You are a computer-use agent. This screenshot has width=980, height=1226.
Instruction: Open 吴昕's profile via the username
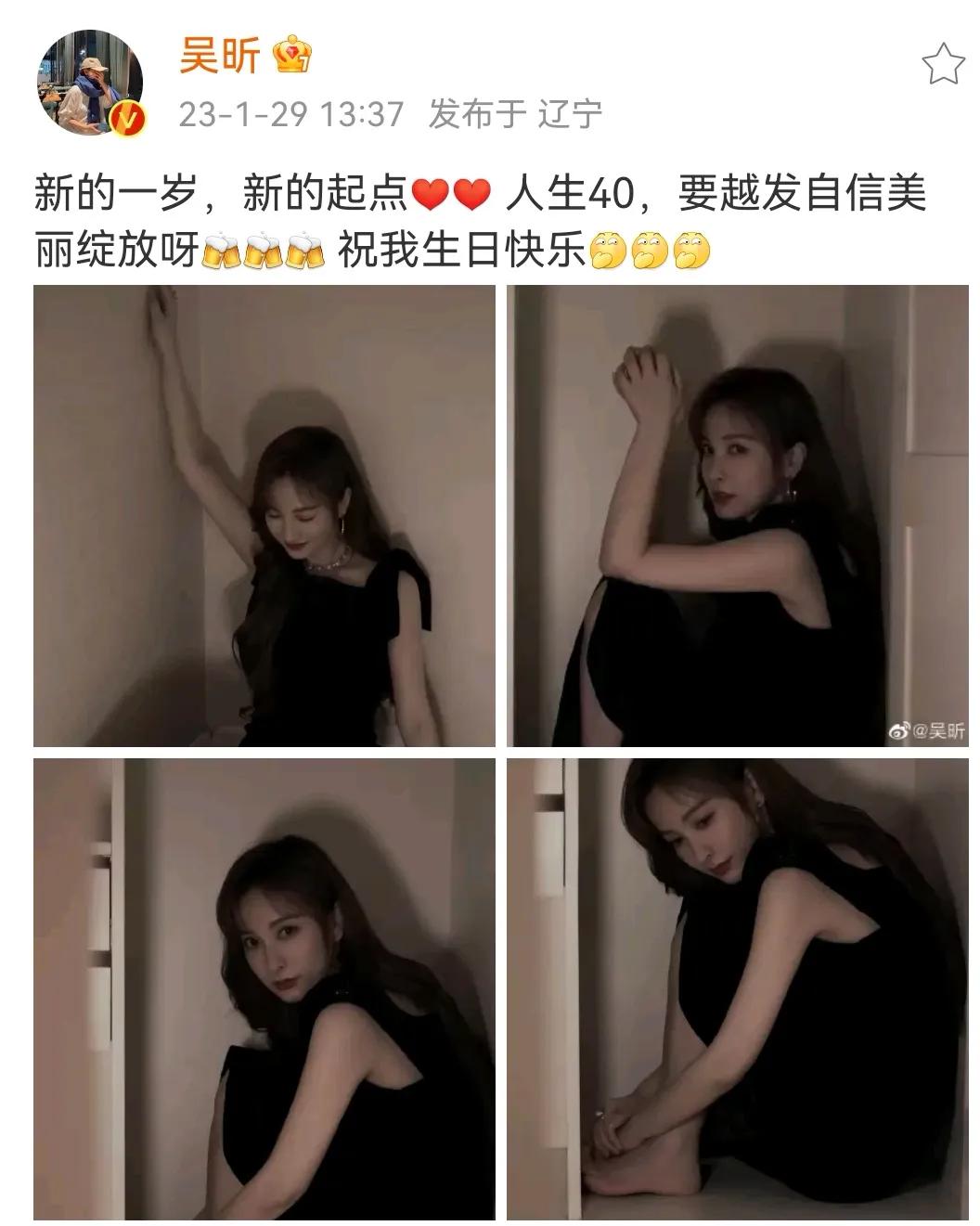point(220,57)
